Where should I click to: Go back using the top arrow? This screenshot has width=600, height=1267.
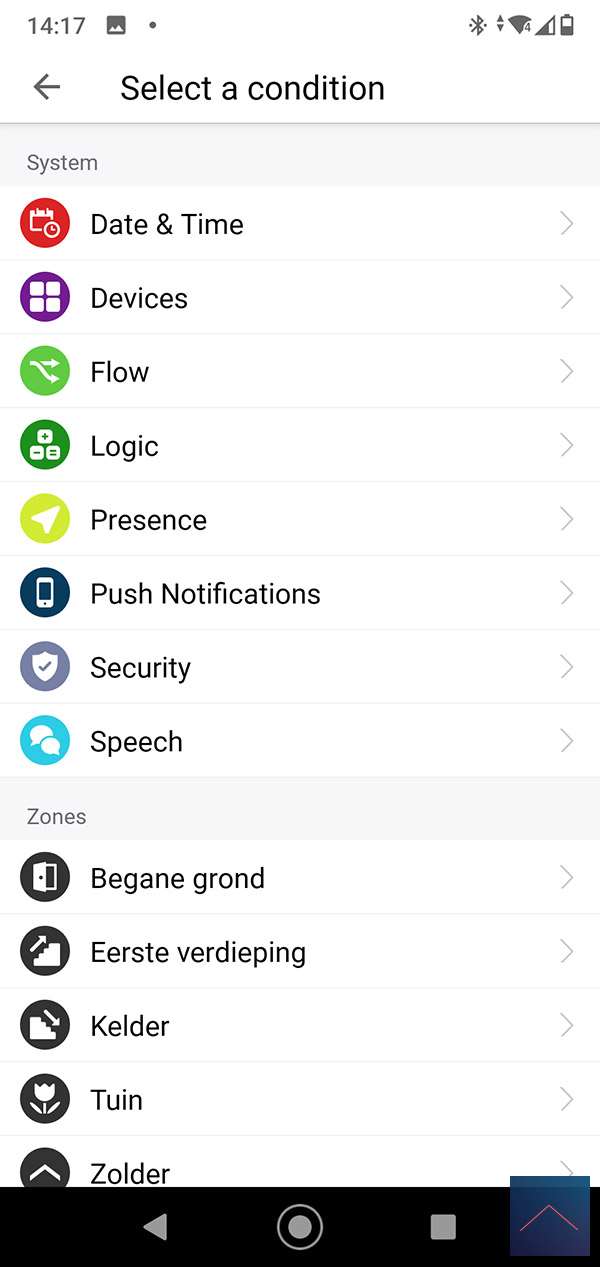(46, 87)
